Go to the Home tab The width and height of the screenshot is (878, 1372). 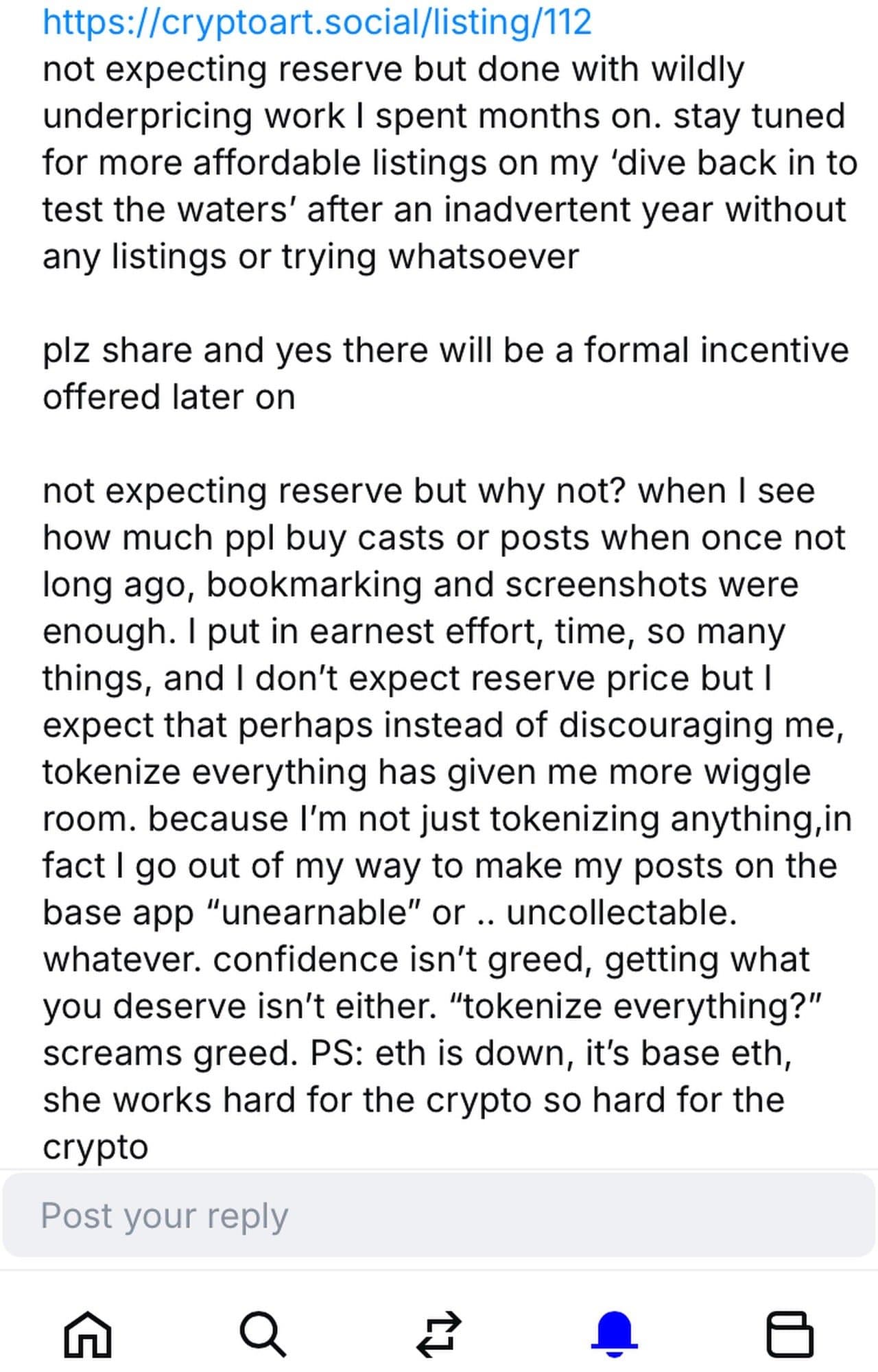(87, 1334)
